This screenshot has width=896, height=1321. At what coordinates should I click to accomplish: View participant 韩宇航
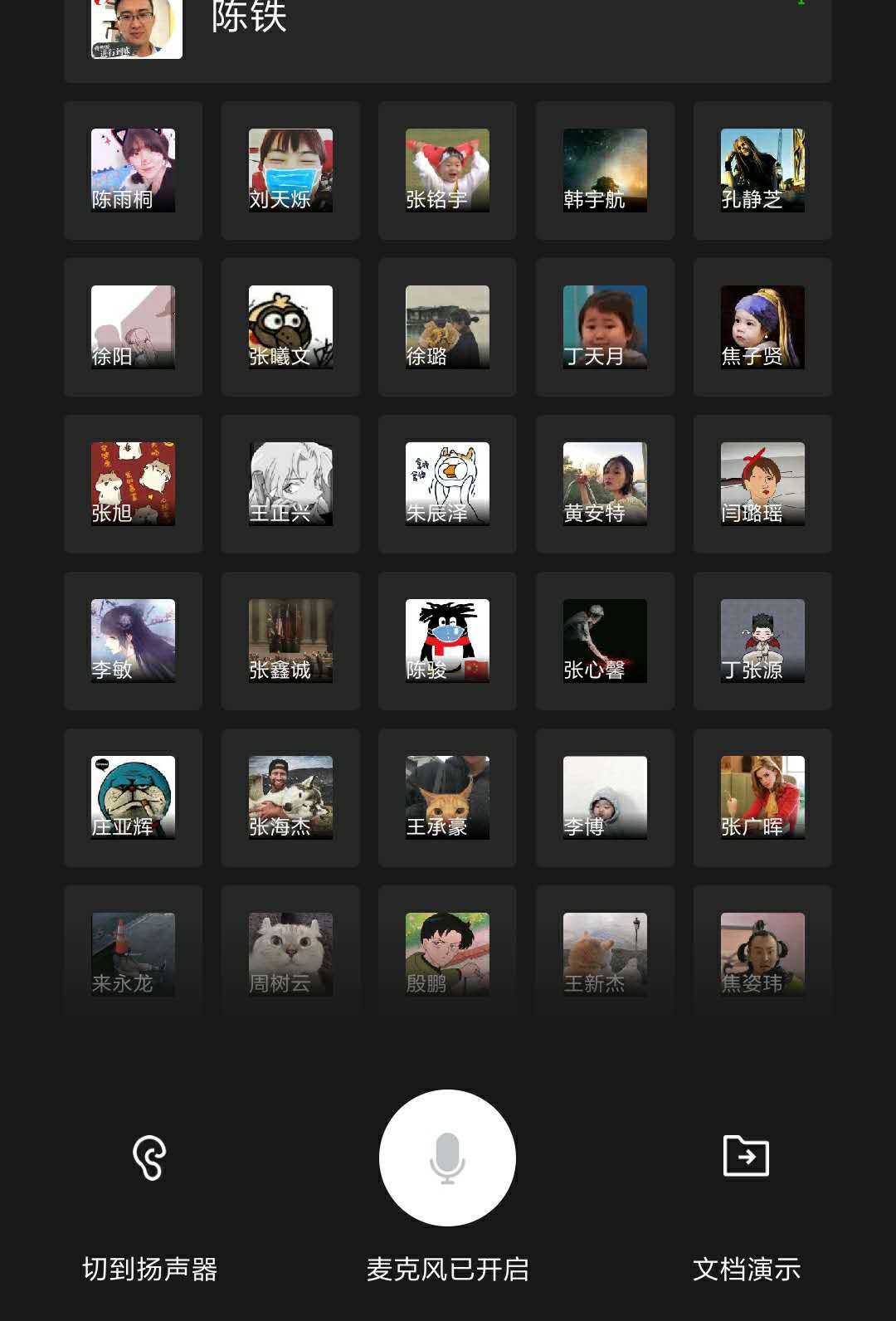(605, 170)
